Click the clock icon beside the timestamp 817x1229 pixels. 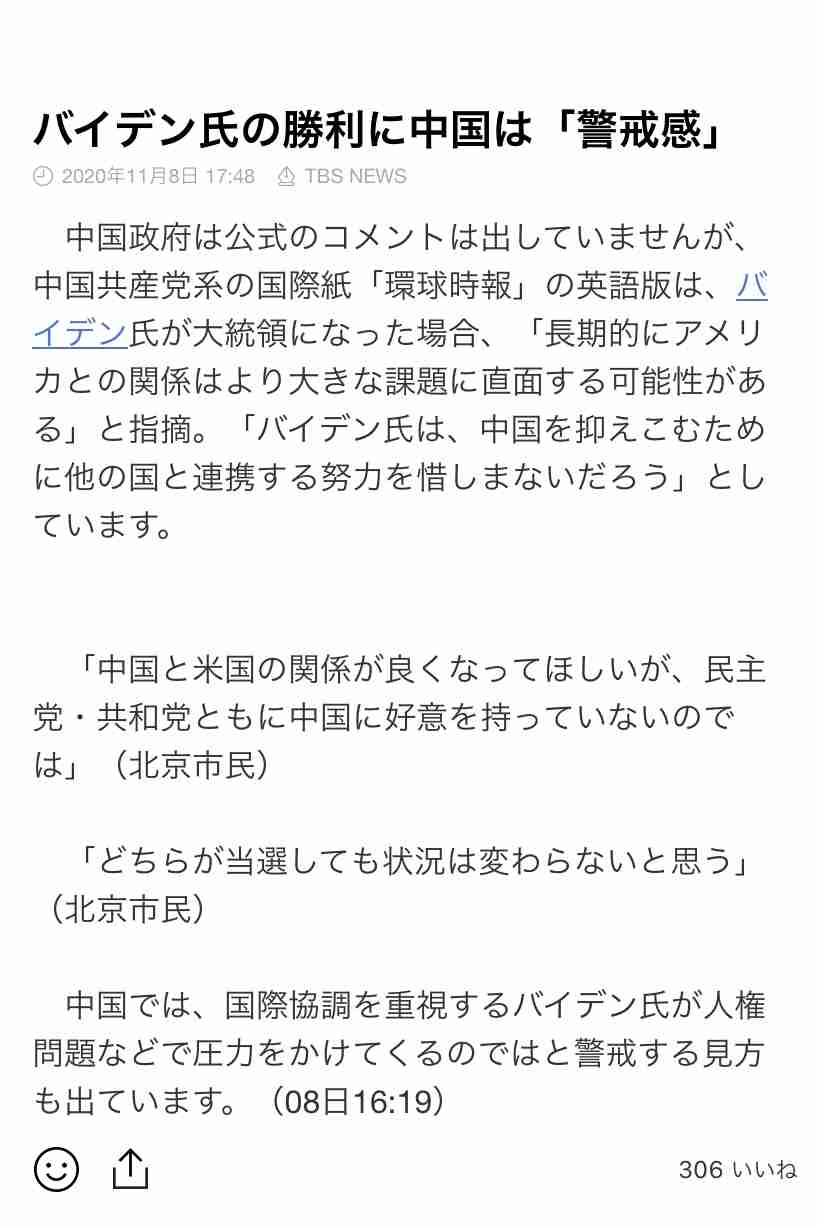pos(41,176)
